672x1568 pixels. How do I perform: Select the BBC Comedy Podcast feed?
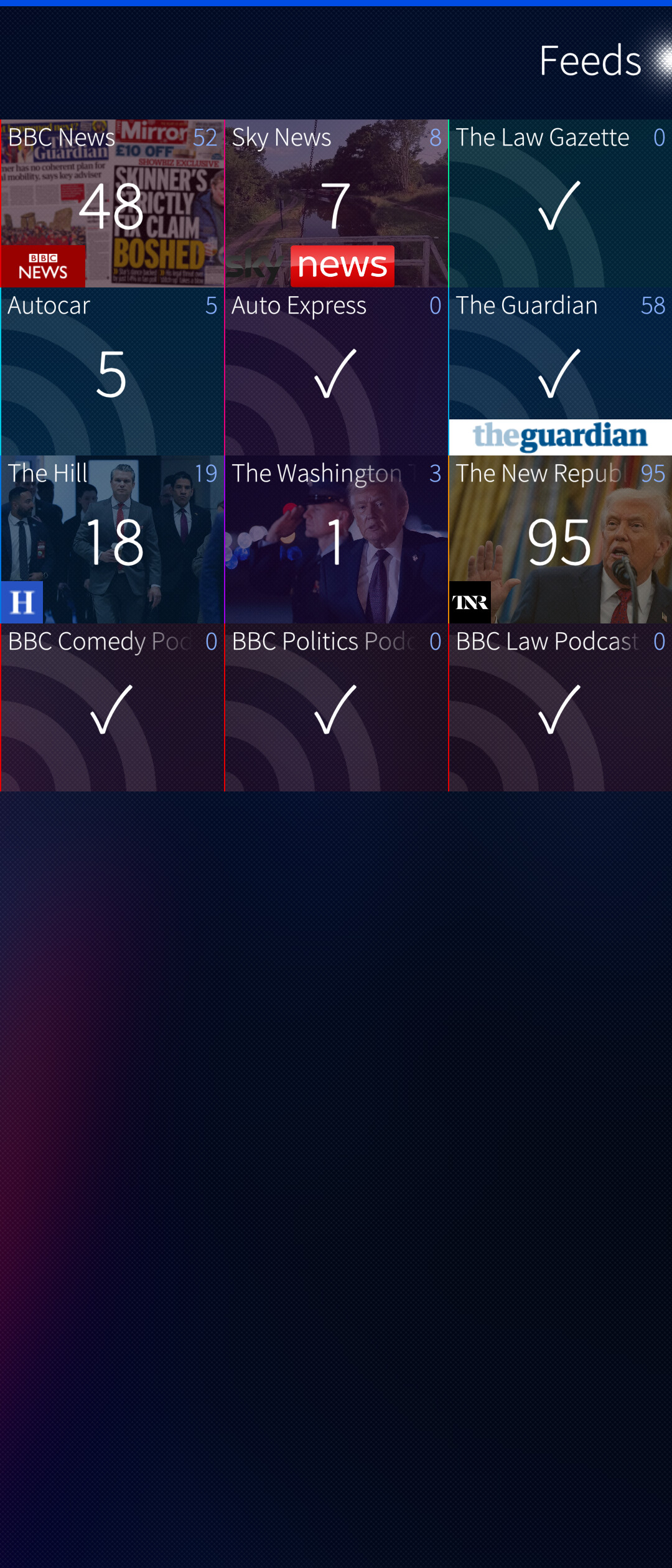coord(112,707)
